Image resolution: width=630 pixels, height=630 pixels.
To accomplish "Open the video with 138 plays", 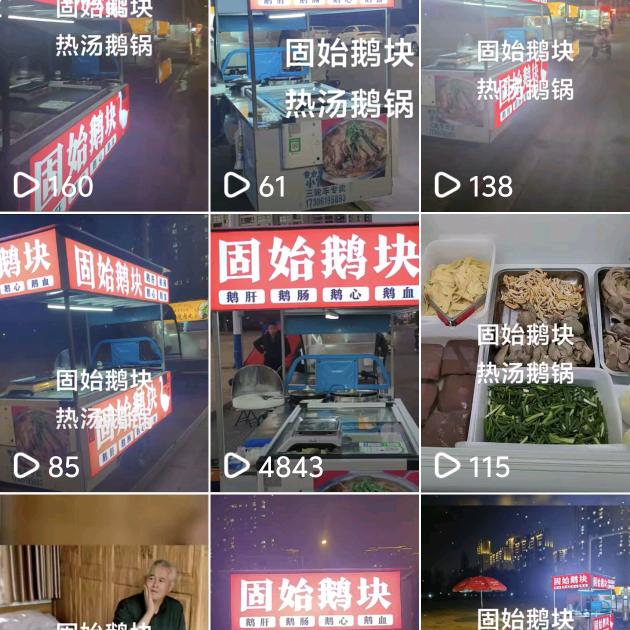I will (525, 105).
